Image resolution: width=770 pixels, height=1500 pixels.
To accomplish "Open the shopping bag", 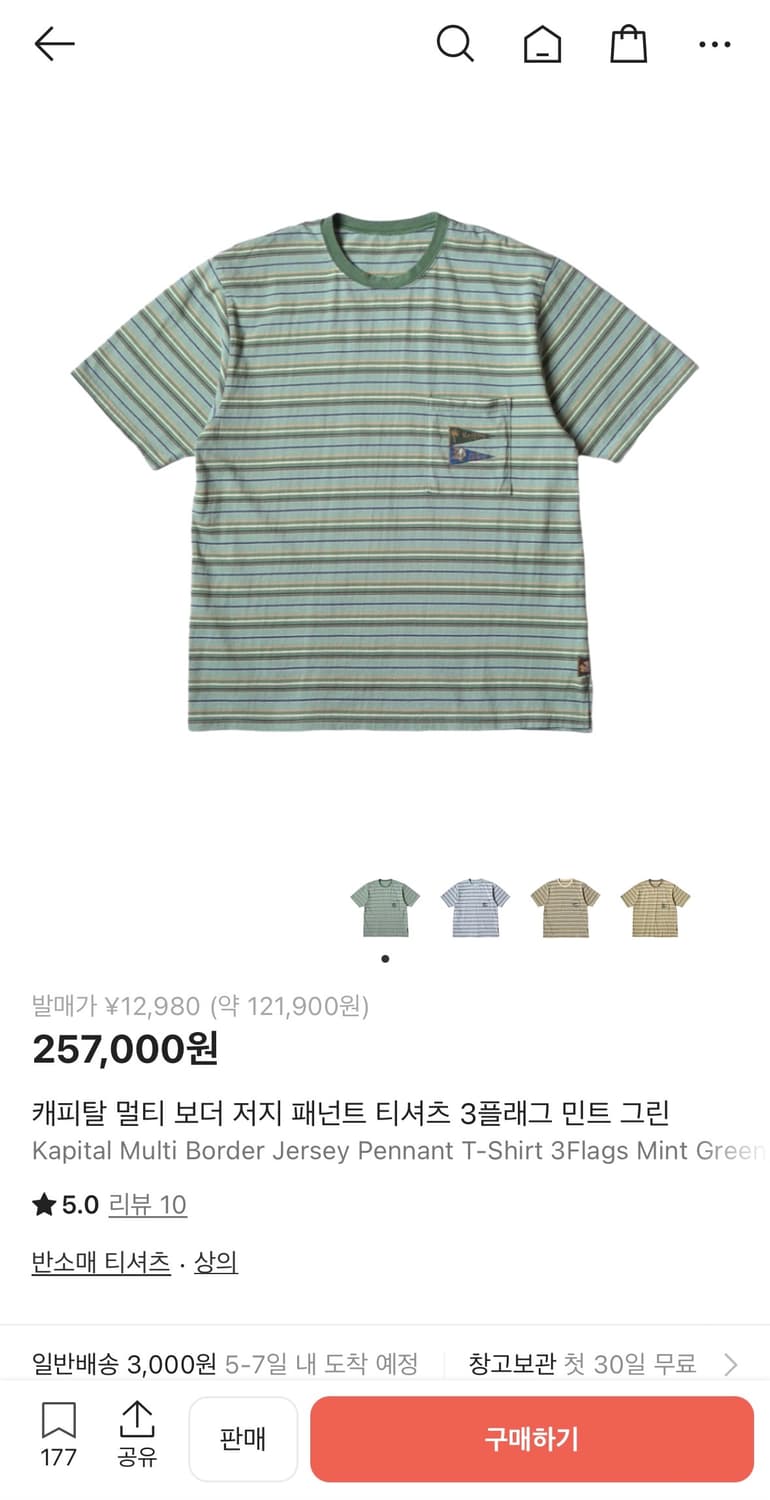I will coord(627,44).
